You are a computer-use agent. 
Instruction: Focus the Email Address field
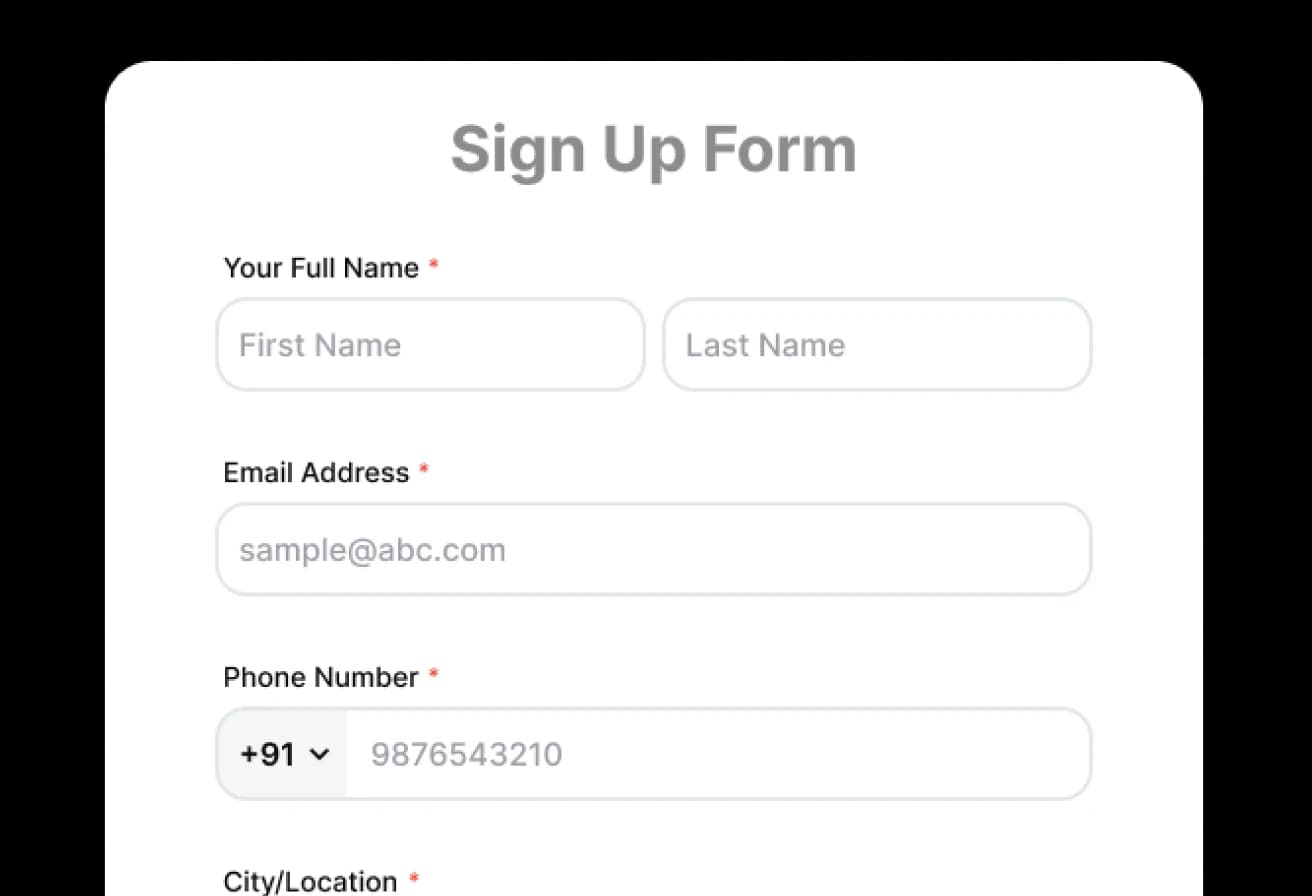click(x=653, y=550)
